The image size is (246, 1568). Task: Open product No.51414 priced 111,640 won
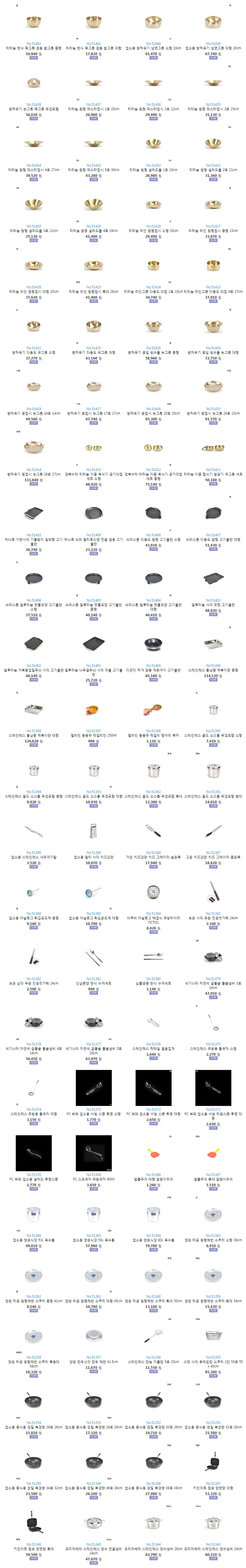tap(33, 449)
